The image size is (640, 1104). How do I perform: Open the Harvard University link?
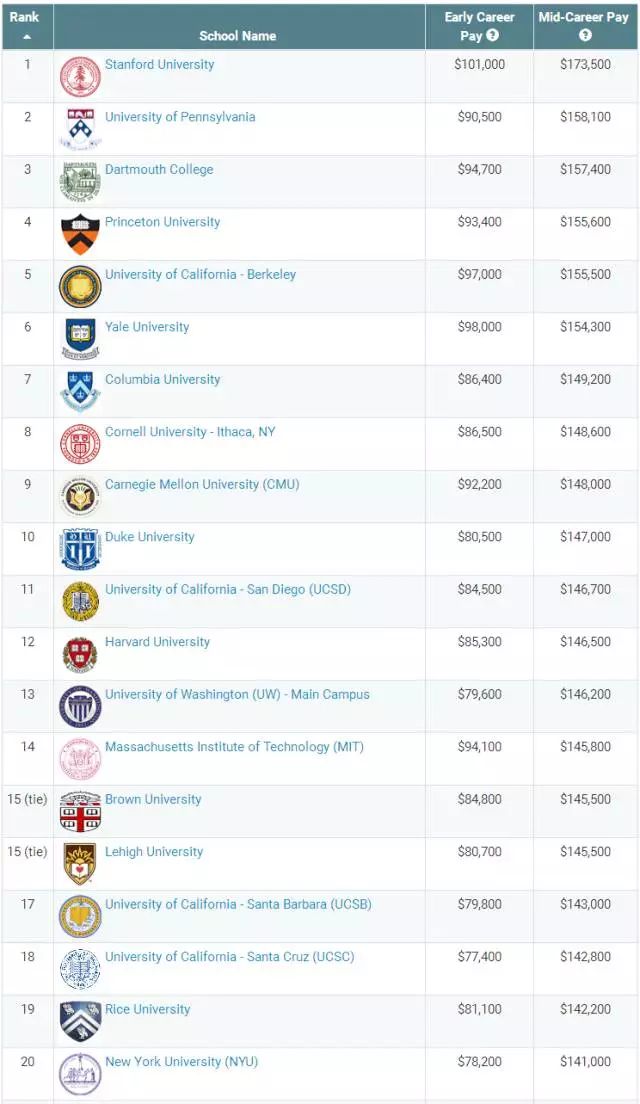pos(158,642)
